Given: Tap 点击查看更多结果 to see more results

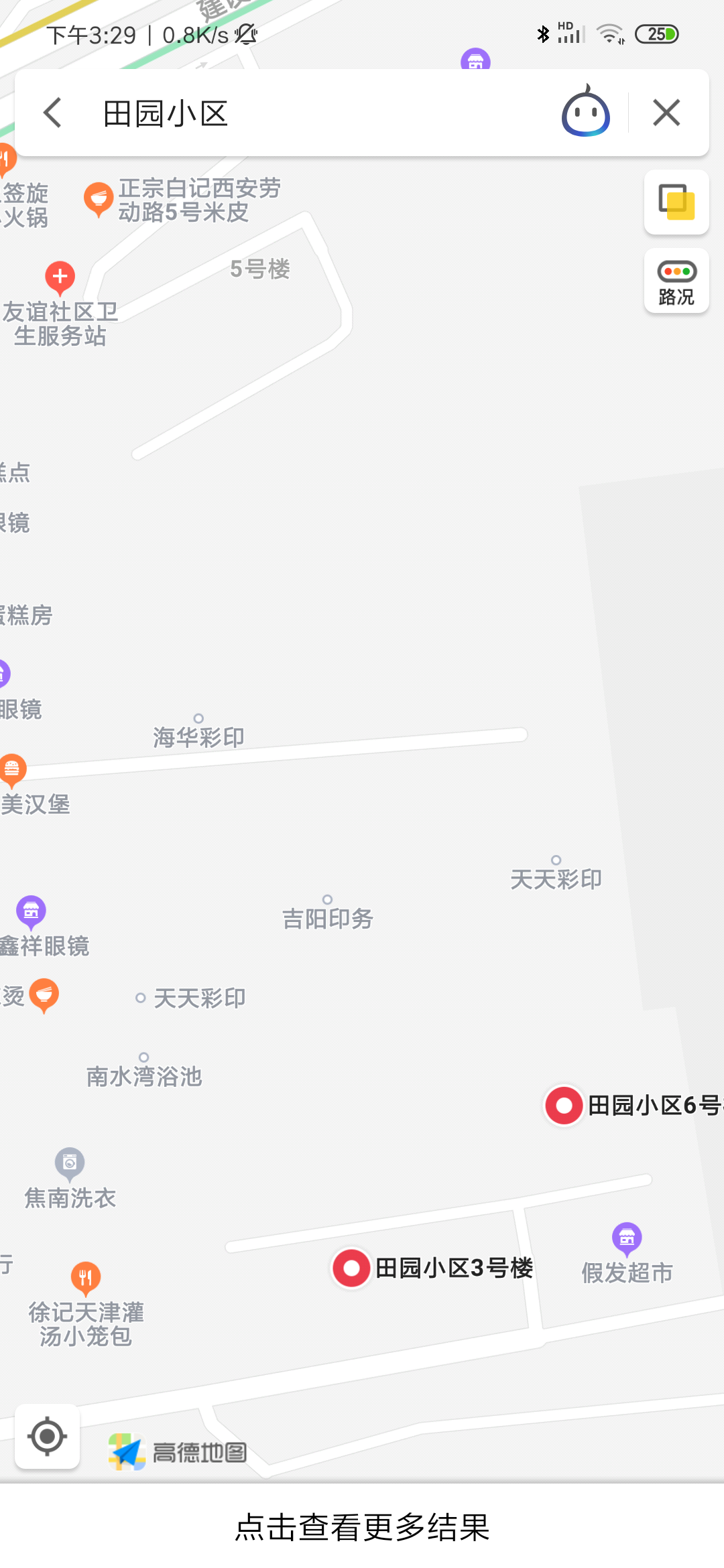Looking at the screenshot, I should [362, 1527].
